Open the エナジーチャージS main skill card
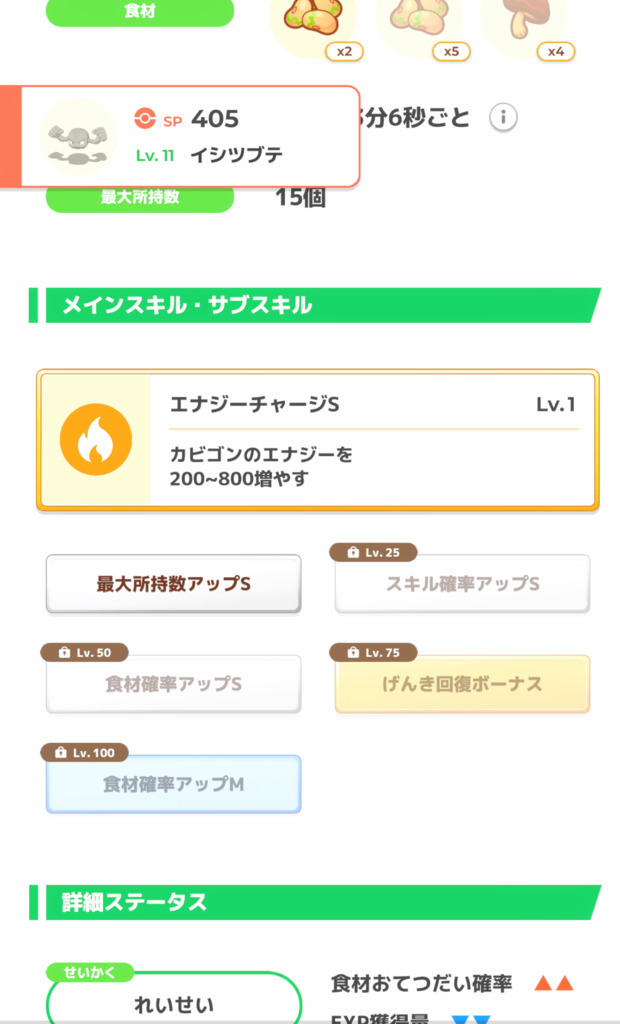620x1024 pixels. pyautogui.click(x=318, y=440)
